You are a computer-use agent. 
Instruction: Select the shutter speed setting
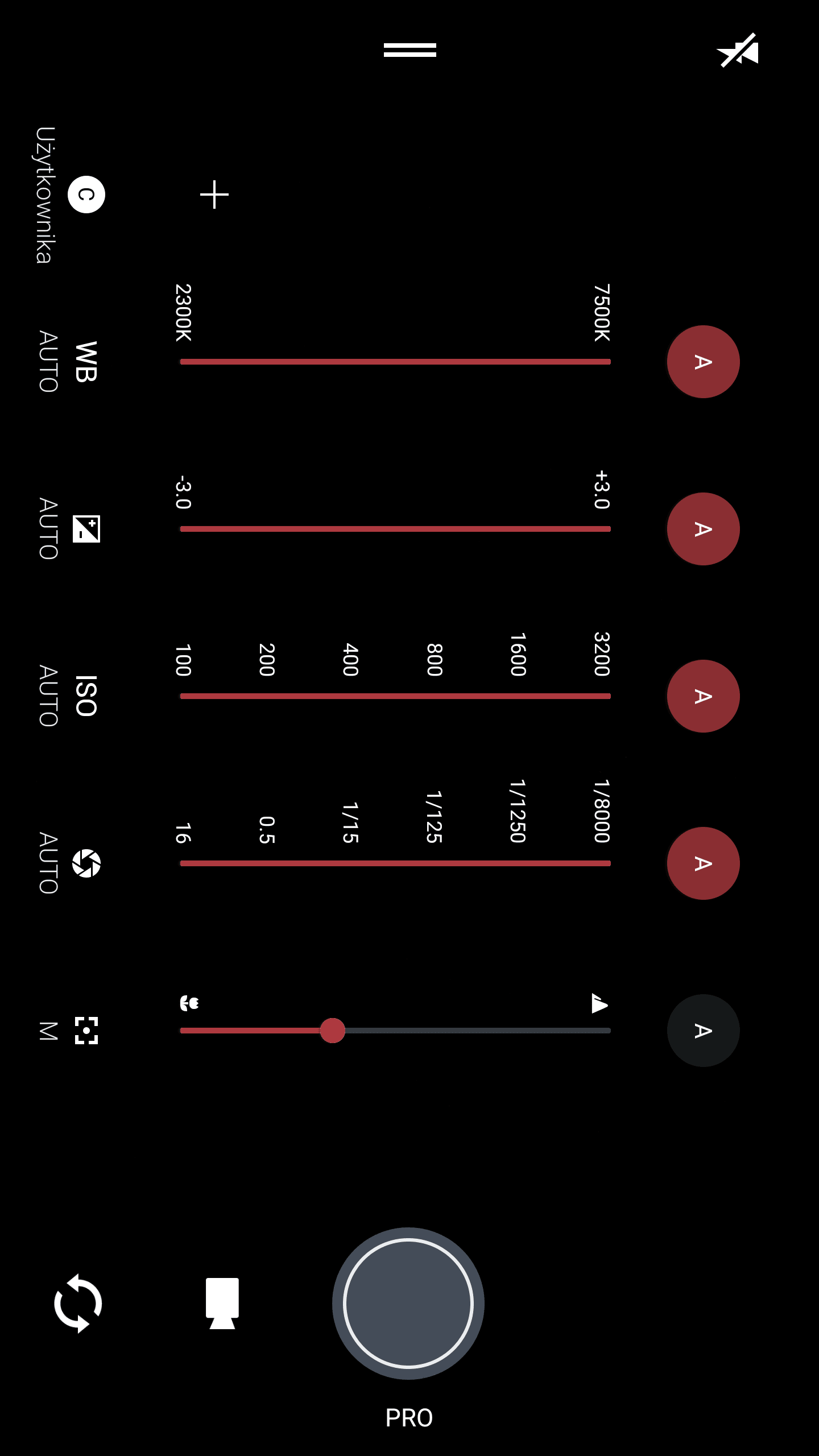coord(67,863)
